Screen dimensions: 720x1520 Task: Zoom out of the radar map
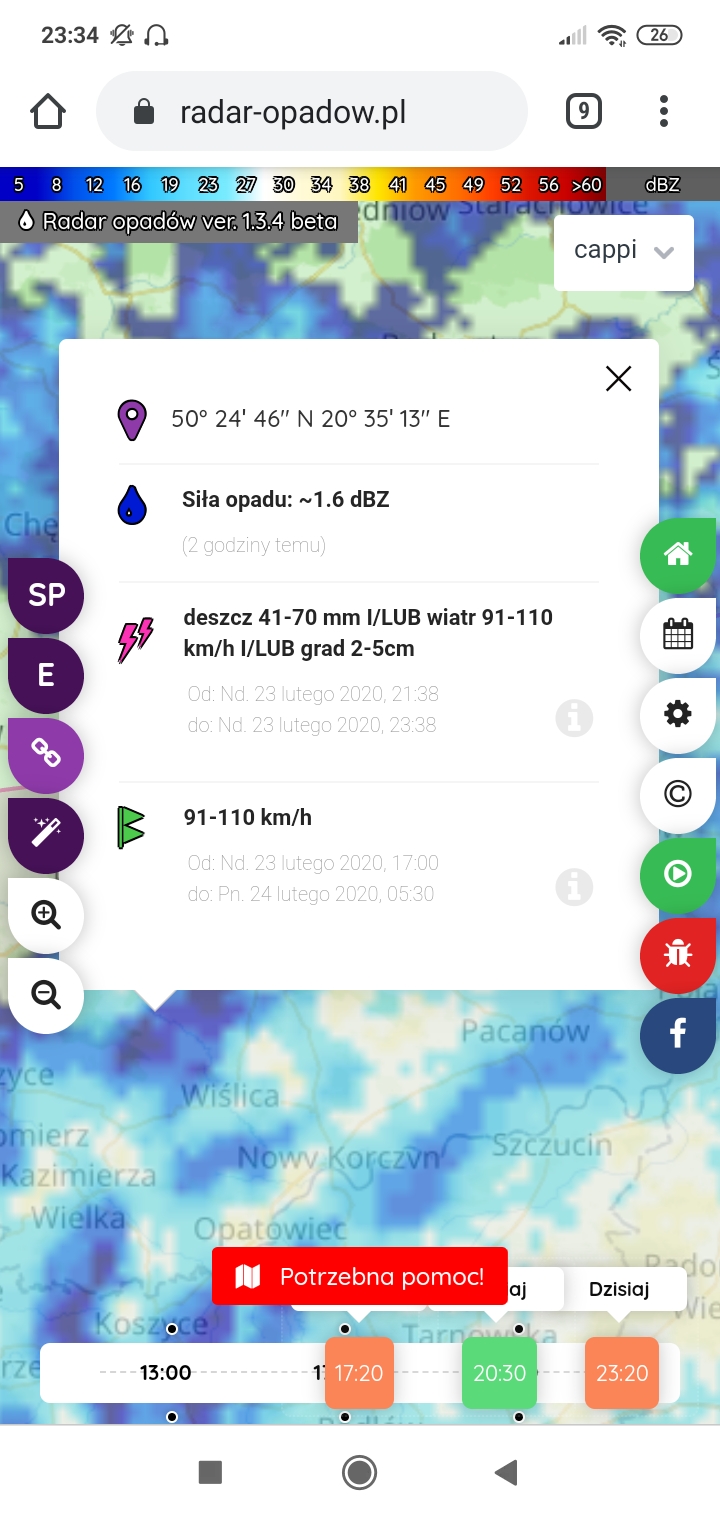[x=46, y=995]
